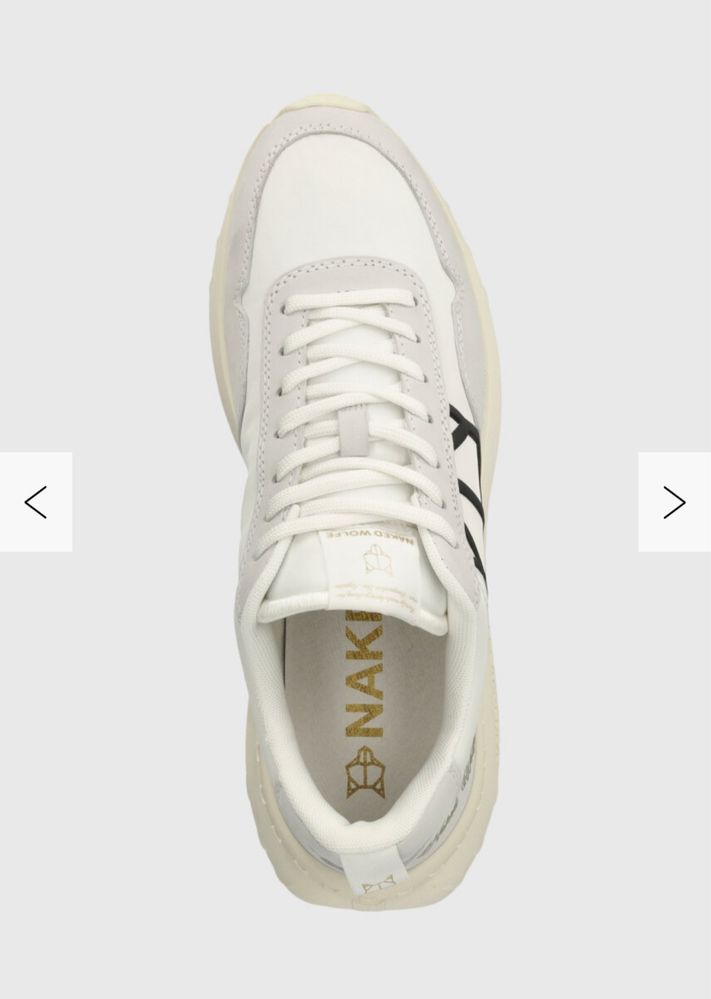Show the next product image
The height and width of the screenshot is (999, 711).
tap(674, 502)
